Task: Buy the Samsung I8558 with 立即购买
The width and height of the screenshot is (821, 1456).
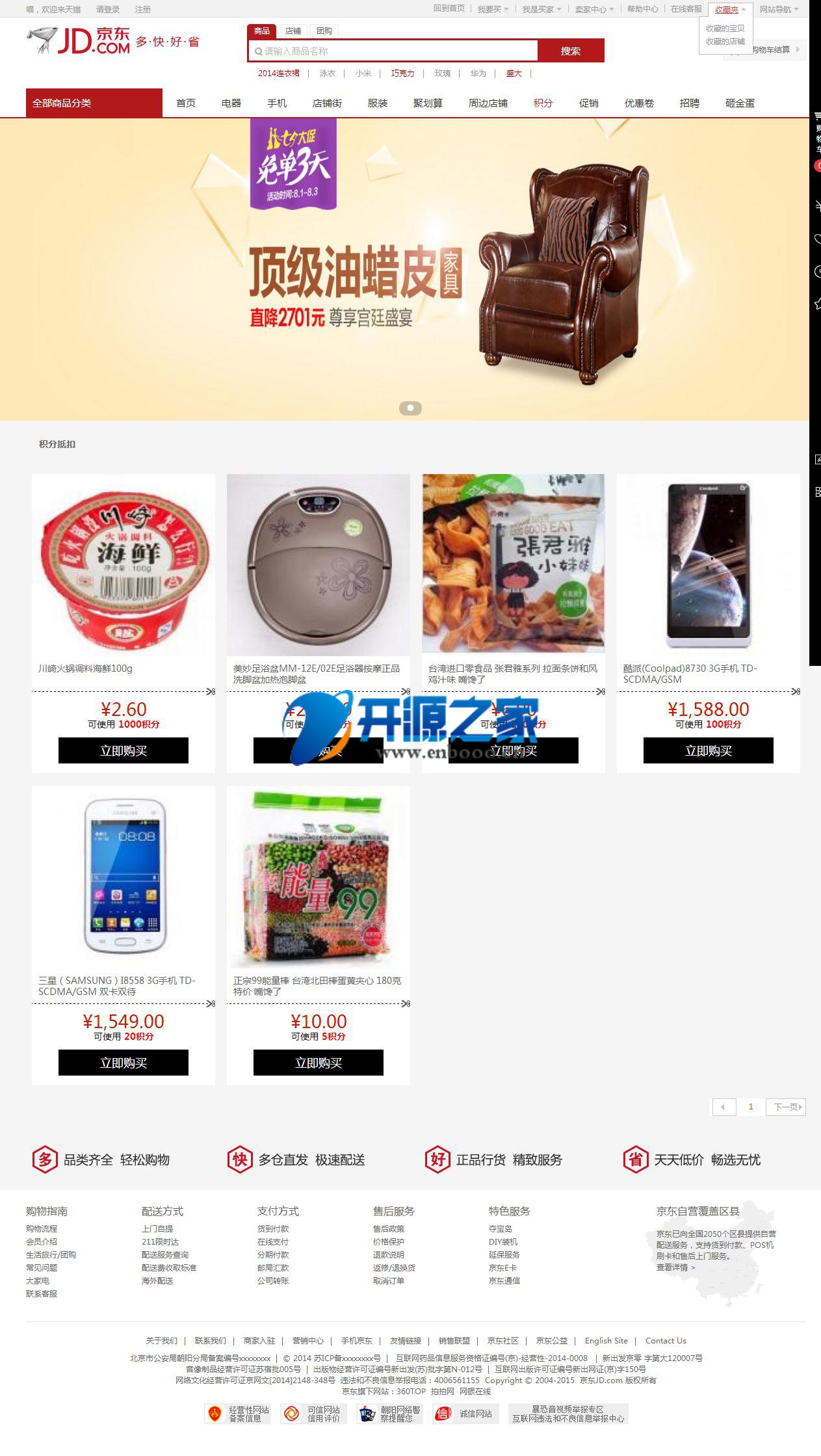Action: (124, 1063)
